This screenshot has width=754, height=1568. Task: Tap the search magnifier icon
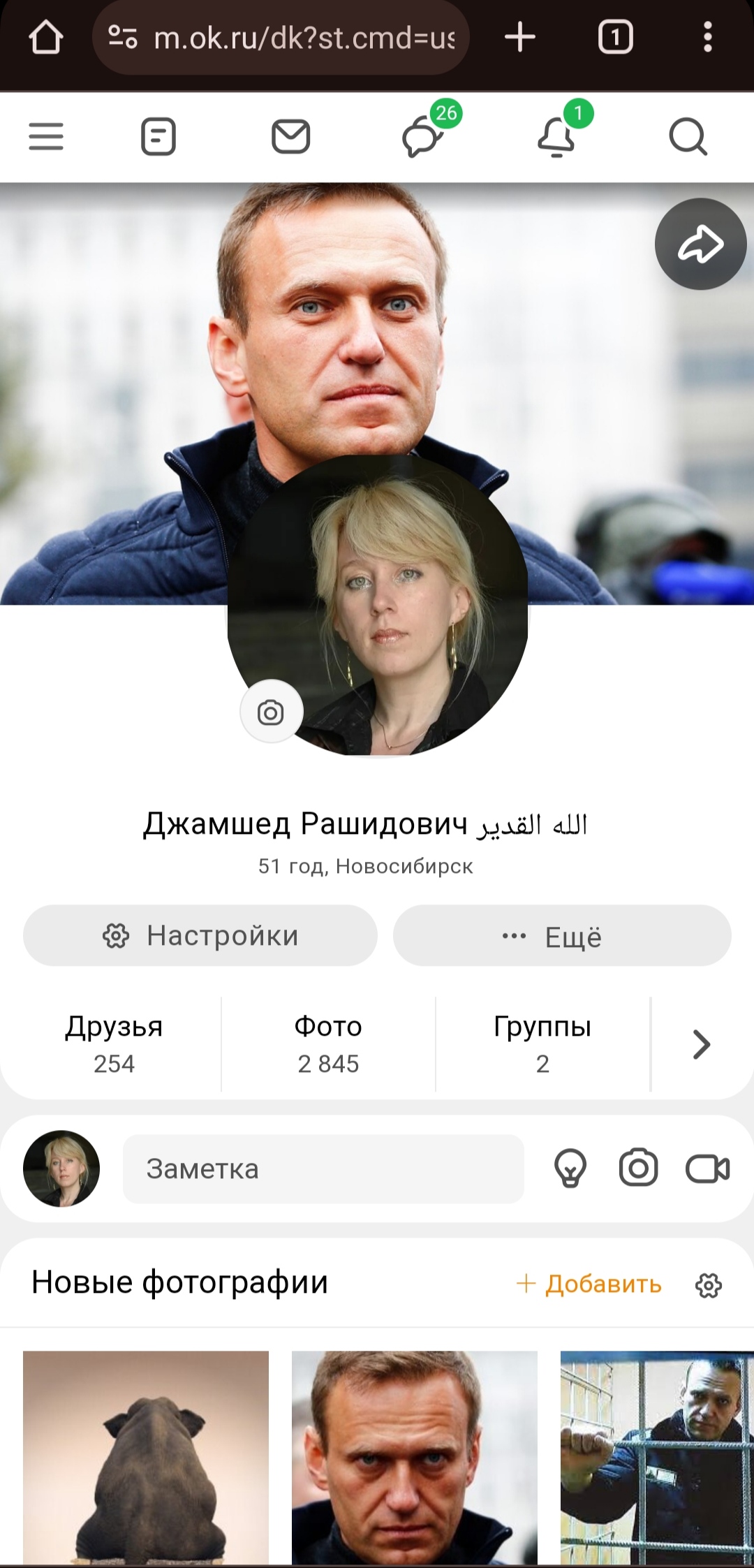[x=688, y=136]
